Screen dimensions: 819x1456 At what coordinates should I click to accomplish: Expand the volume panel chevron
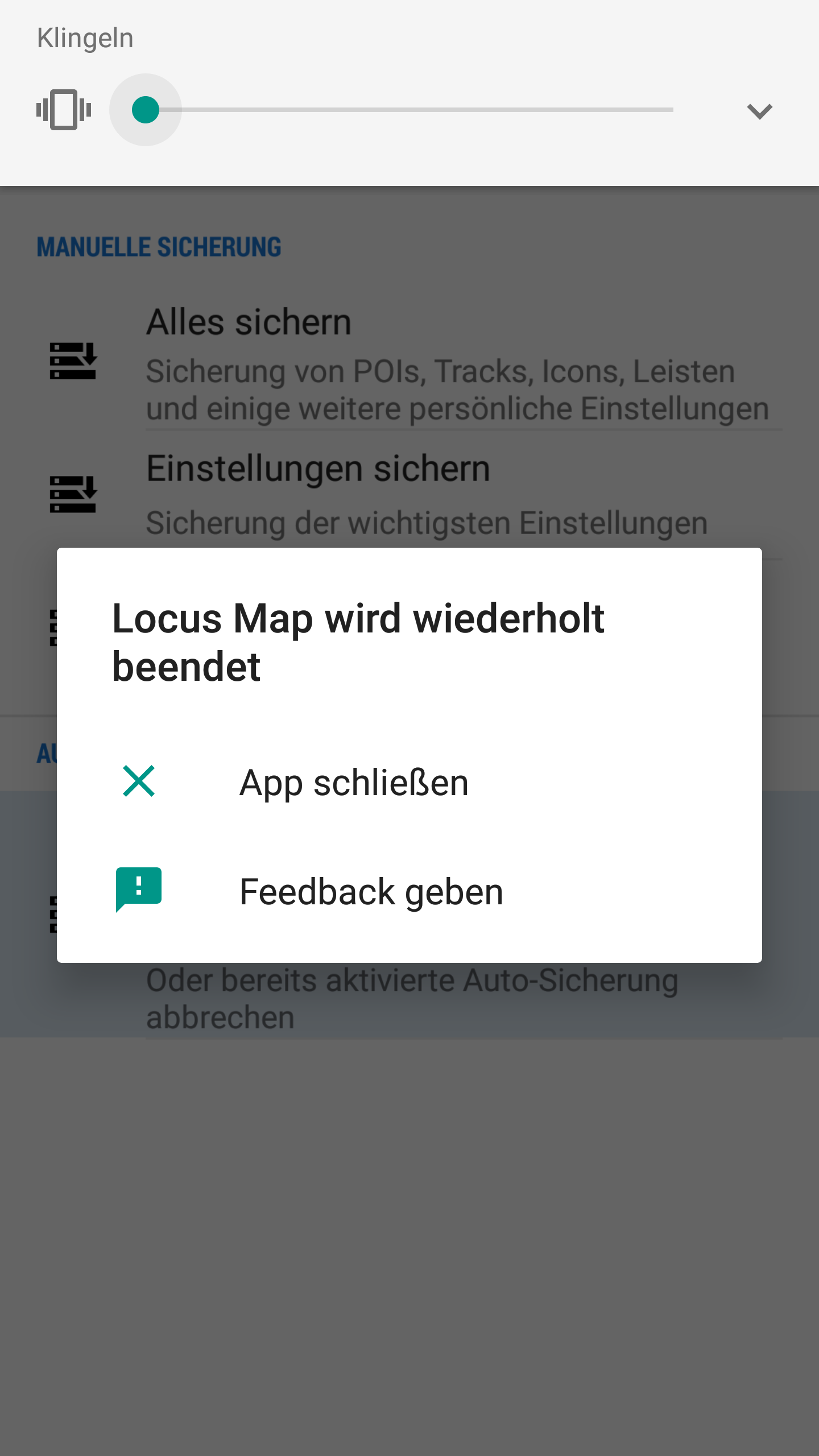pos(759,110)
